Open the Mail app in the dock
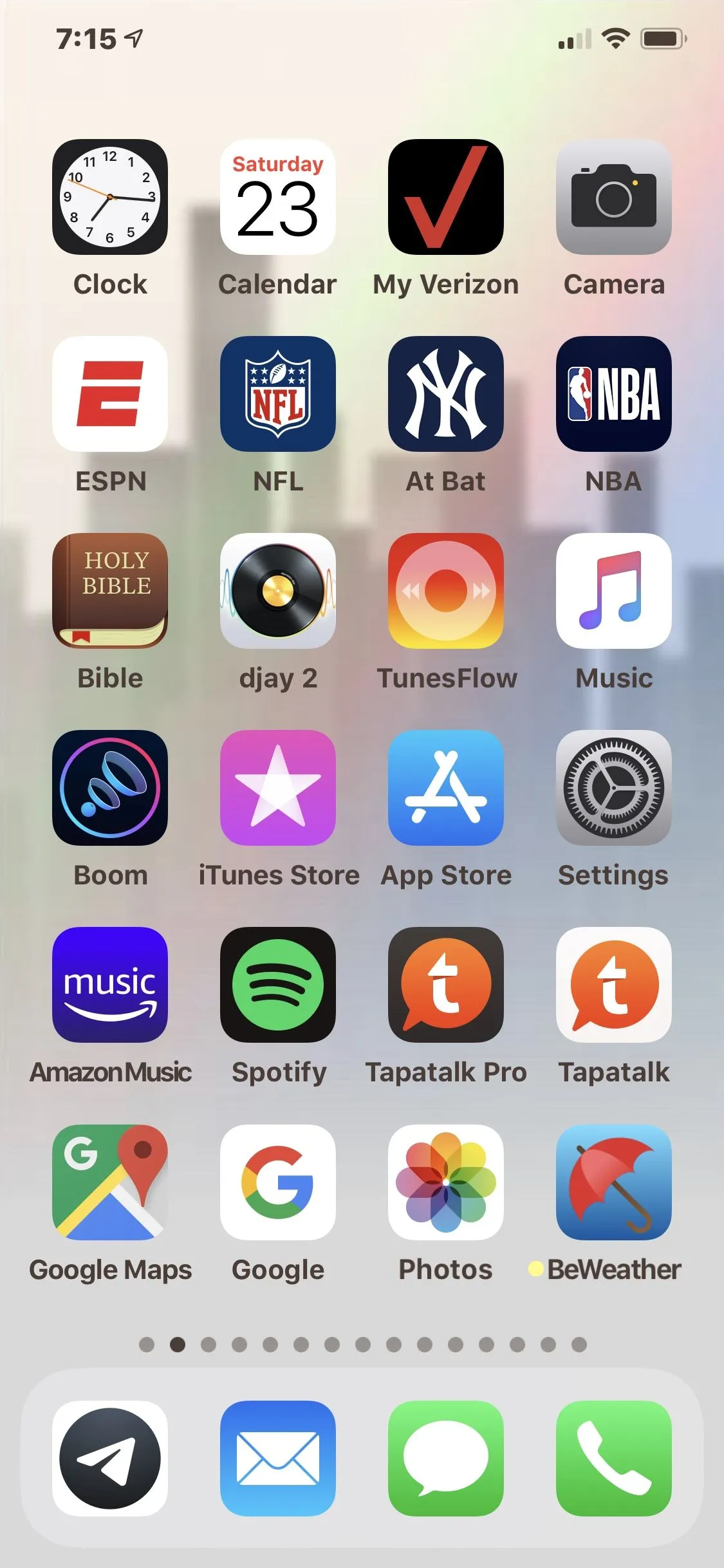The height and width of the screenshot is (1568, 724). coord(278,1459)
